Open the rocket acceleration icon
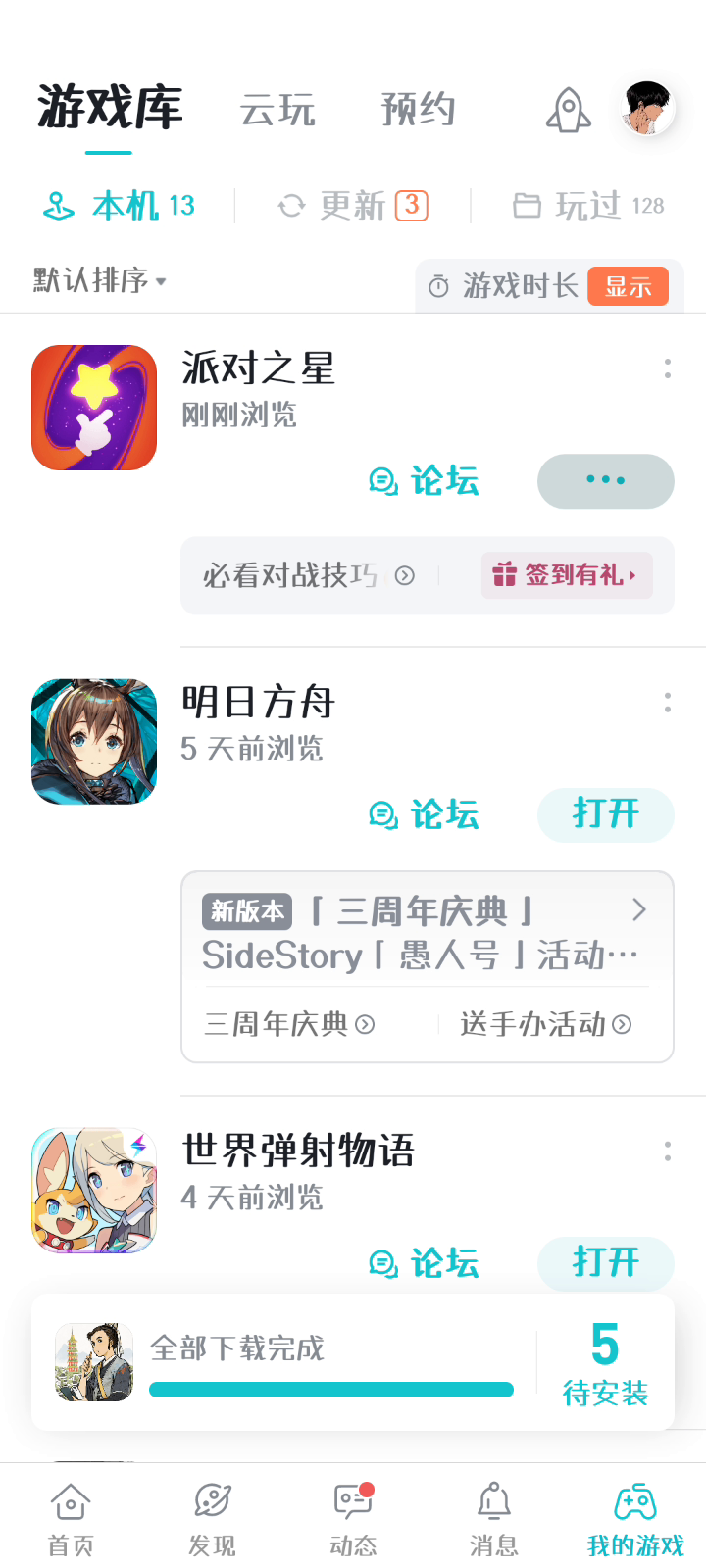The height and width of the screenshot is (1568, 706). coord(569,110)
